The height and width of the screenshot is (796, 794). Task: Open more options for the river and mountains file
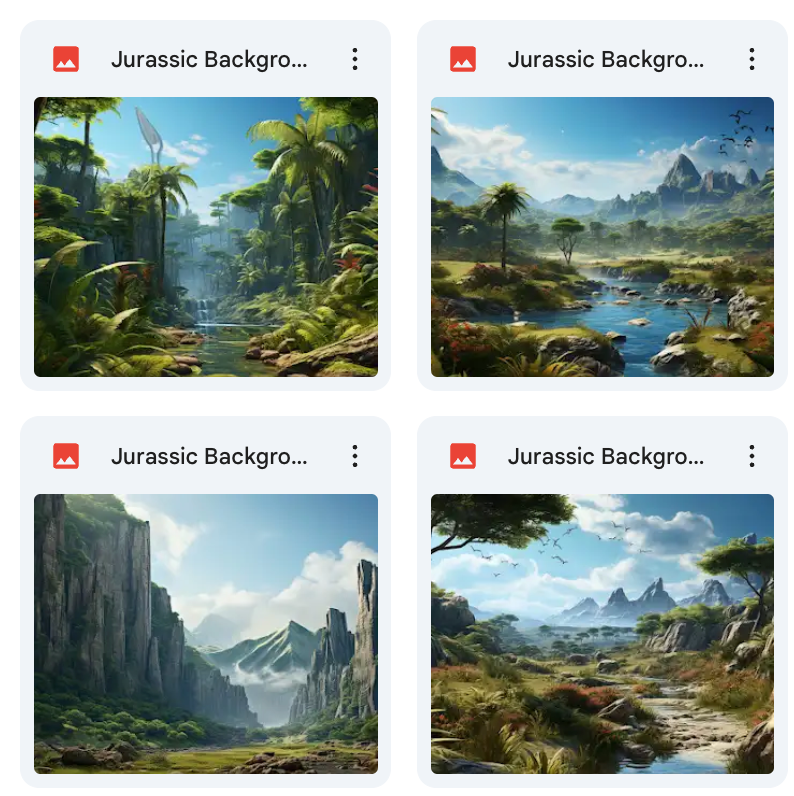pos(751,59)
